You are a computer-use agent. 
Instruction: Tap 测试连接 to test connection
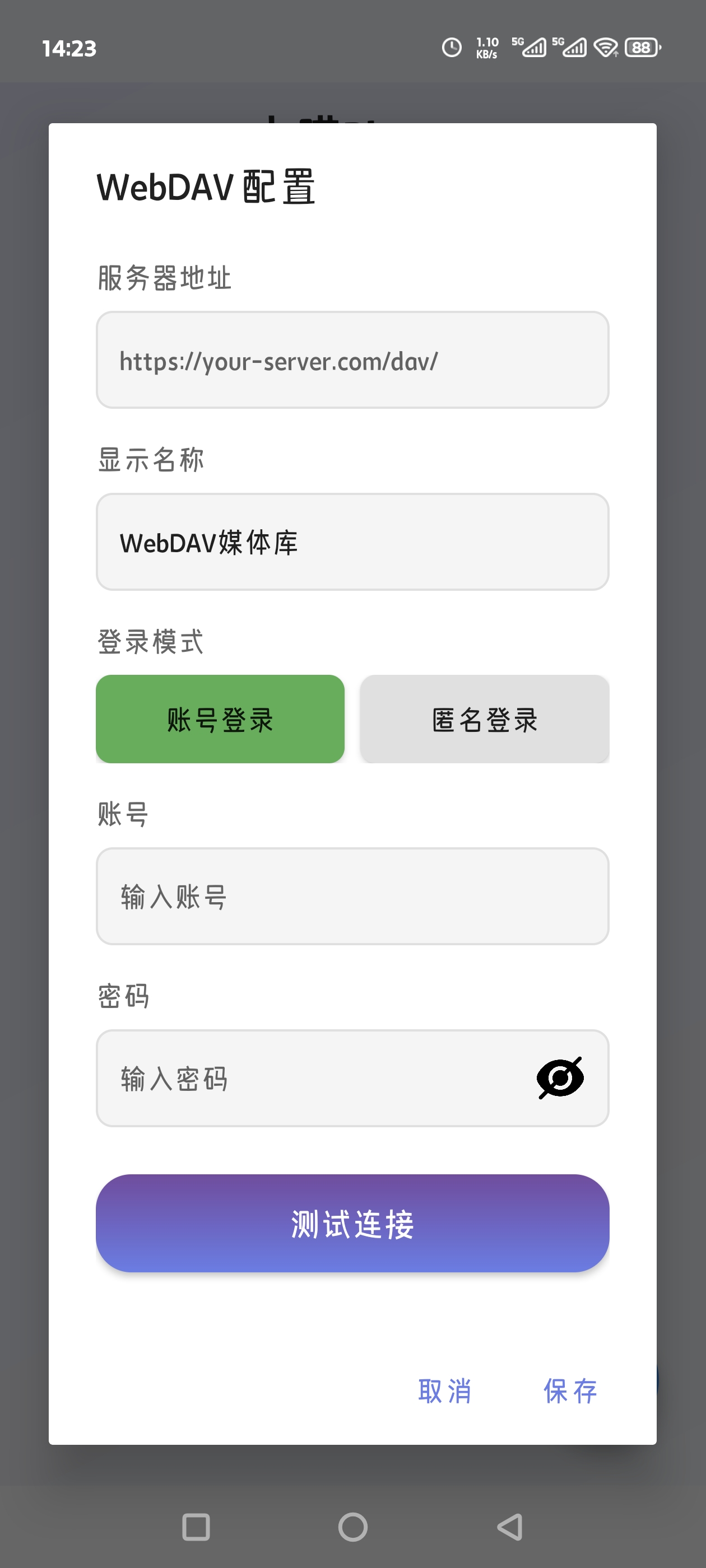352,1224
